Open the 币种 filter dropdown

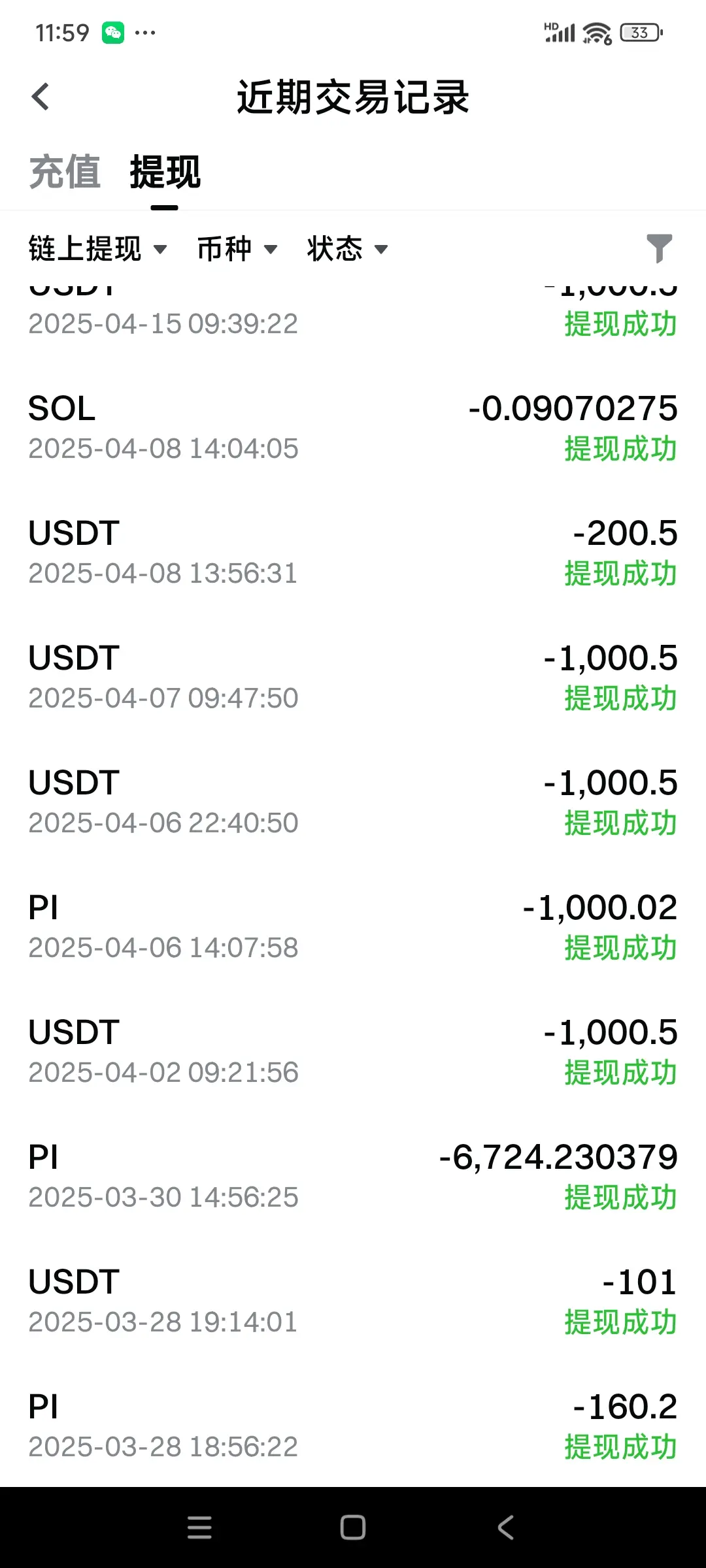(237, 249)
